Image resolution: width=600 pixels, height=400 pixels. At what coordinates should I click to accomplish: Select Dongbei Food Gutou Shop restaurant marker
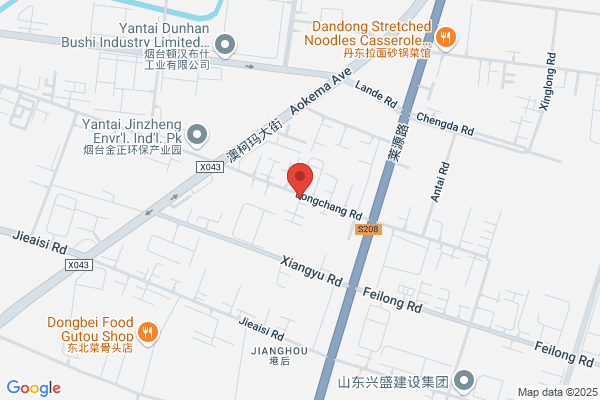pos(148,333)
